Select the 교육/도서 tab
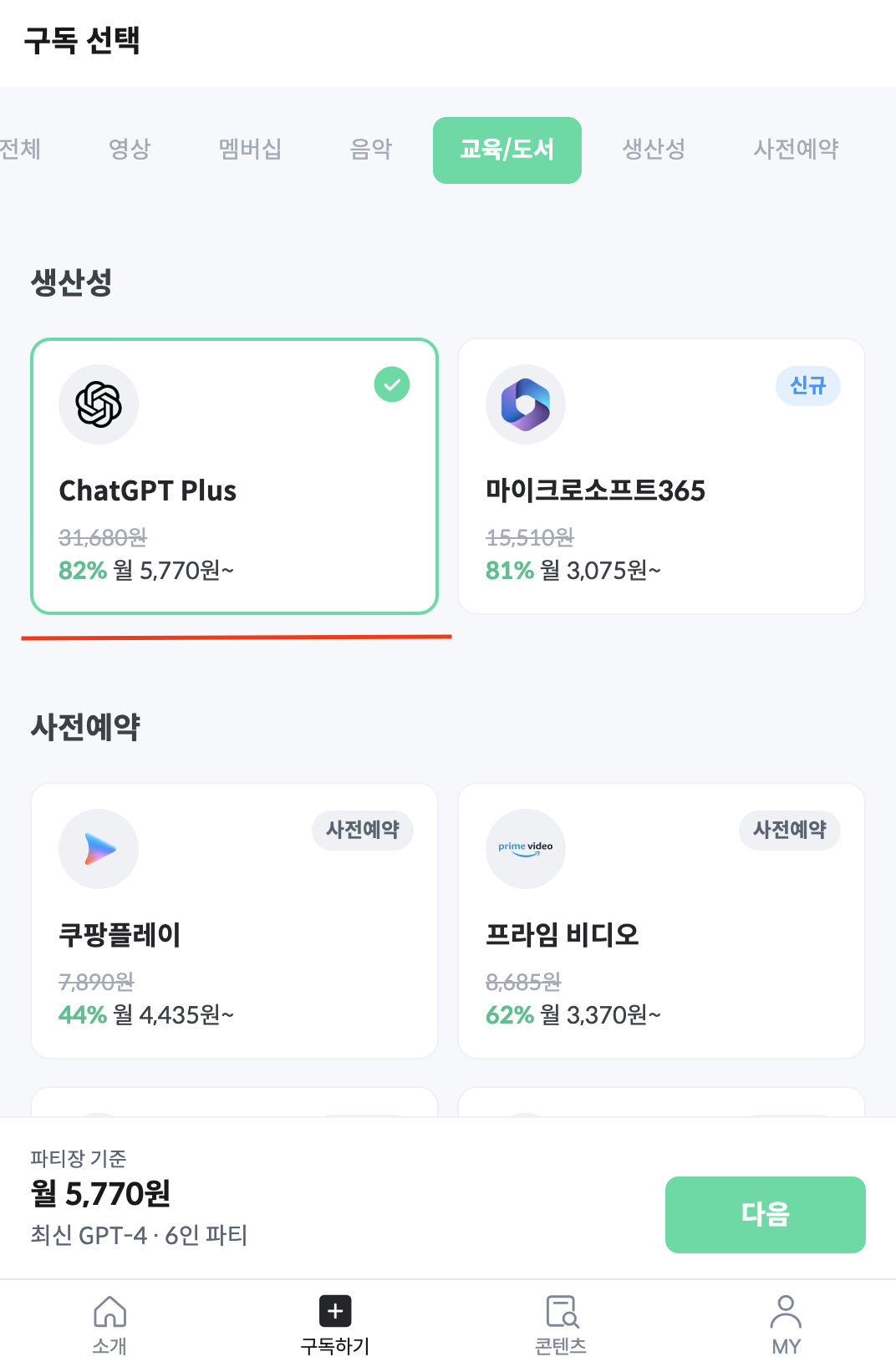This screenshot has height=1372, width=896. tap(507, 150)
